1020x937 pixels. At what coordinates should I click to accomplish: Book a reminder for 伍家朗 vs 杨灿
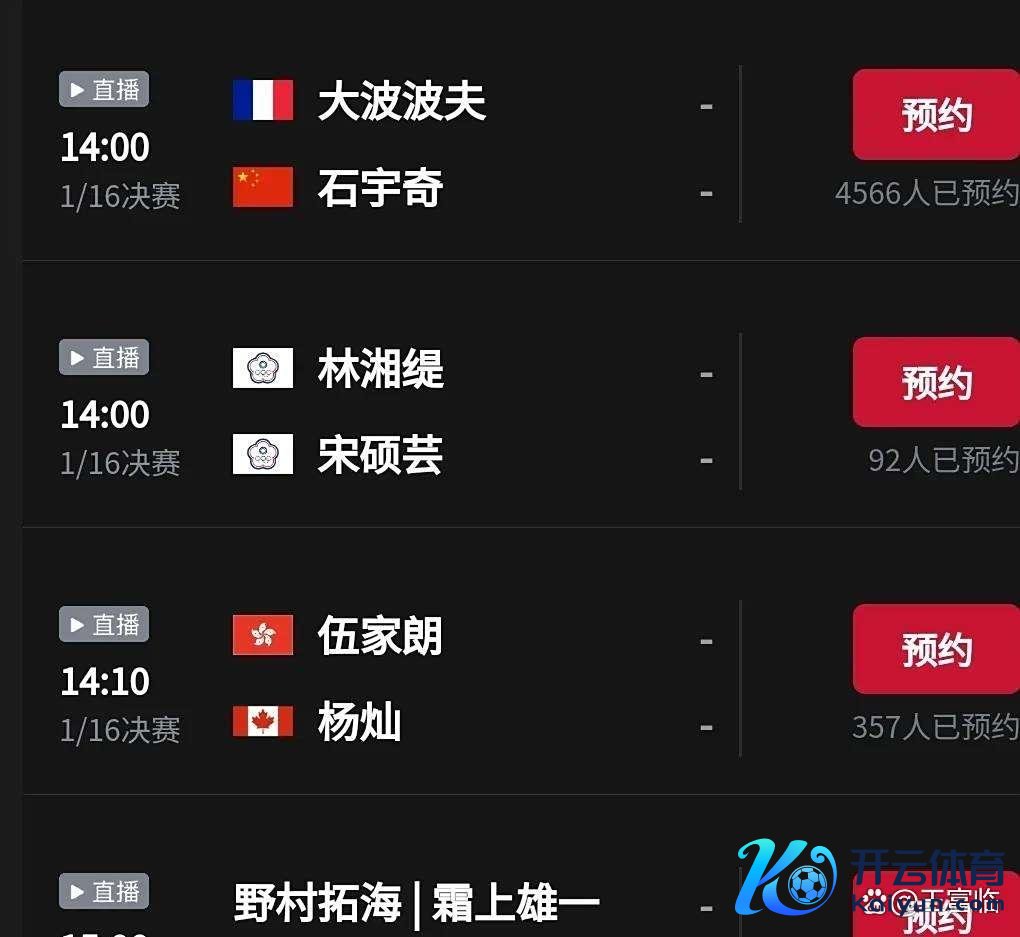[936, 650]
